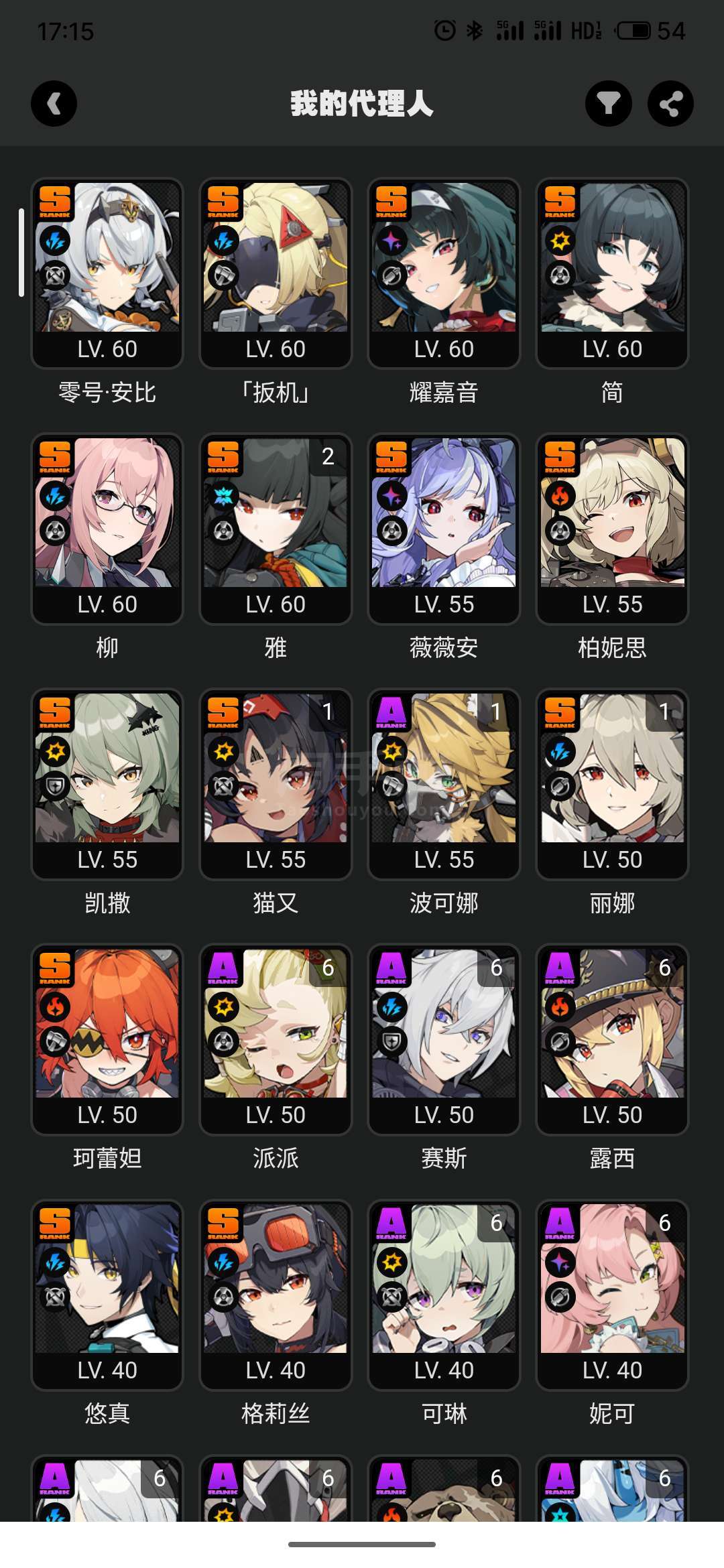View the 格莉丝 agent card

click(x=276, y=1295)
